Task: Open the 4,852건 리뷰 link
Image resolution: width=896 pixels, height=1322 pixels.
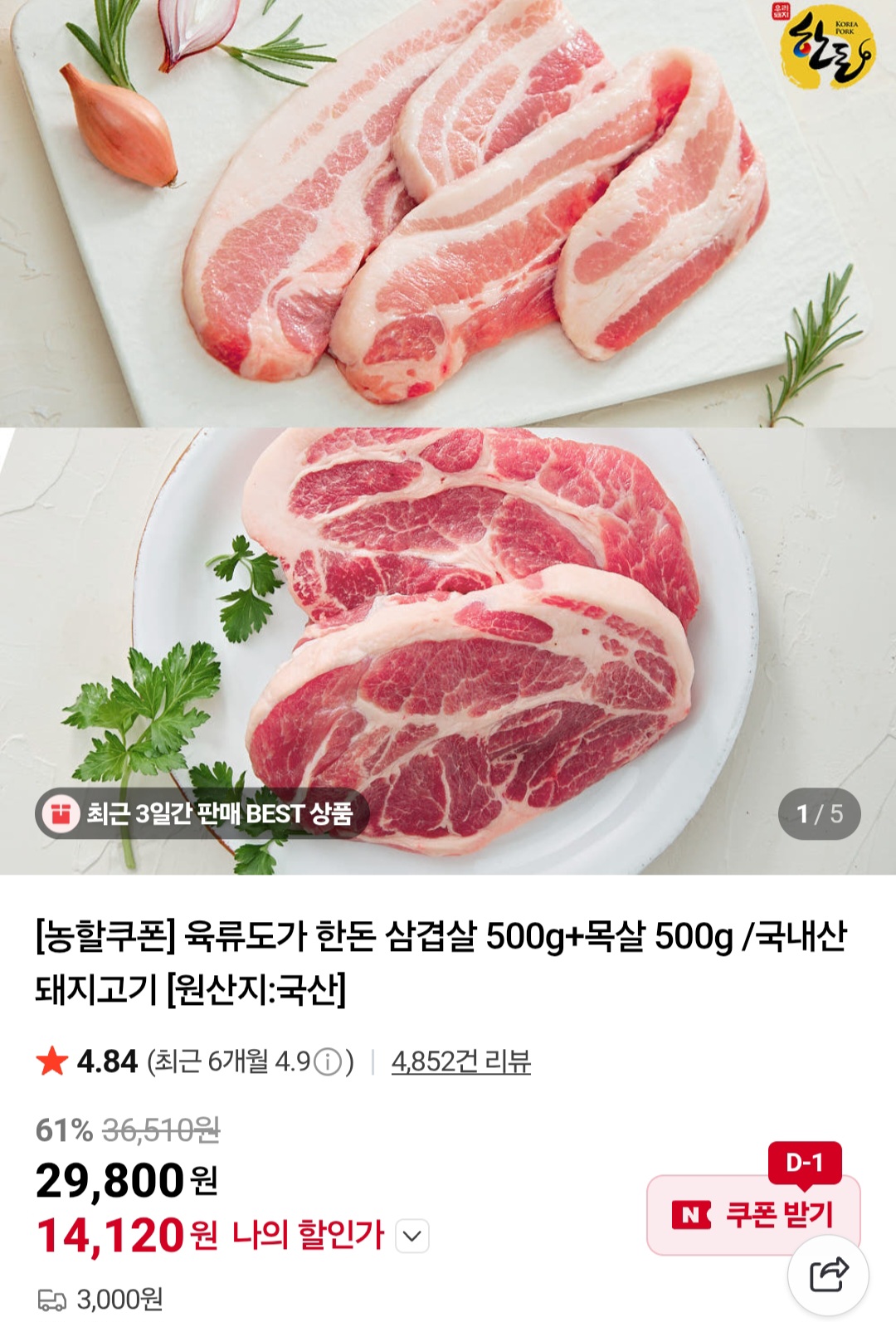Action: click(460, 1061)
